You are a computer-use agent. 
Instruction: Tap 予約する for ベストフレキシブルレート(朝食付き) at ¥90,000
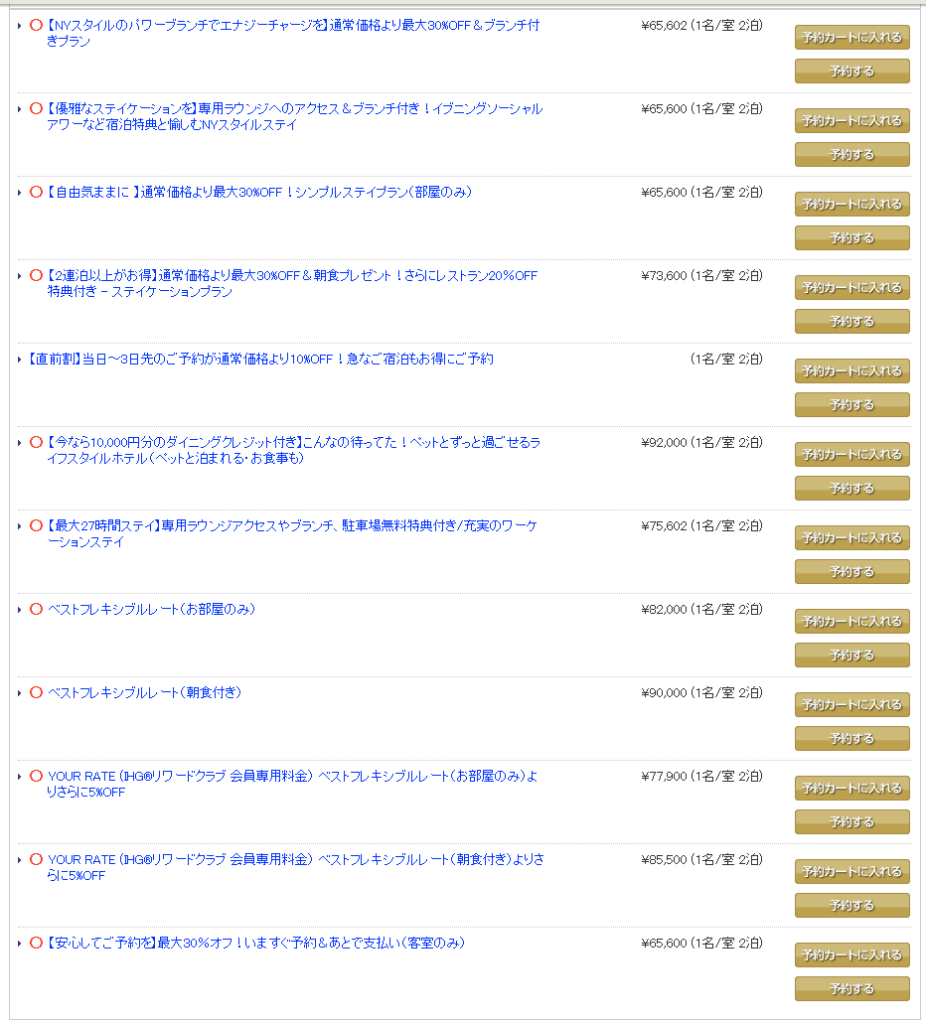[852, 739]
